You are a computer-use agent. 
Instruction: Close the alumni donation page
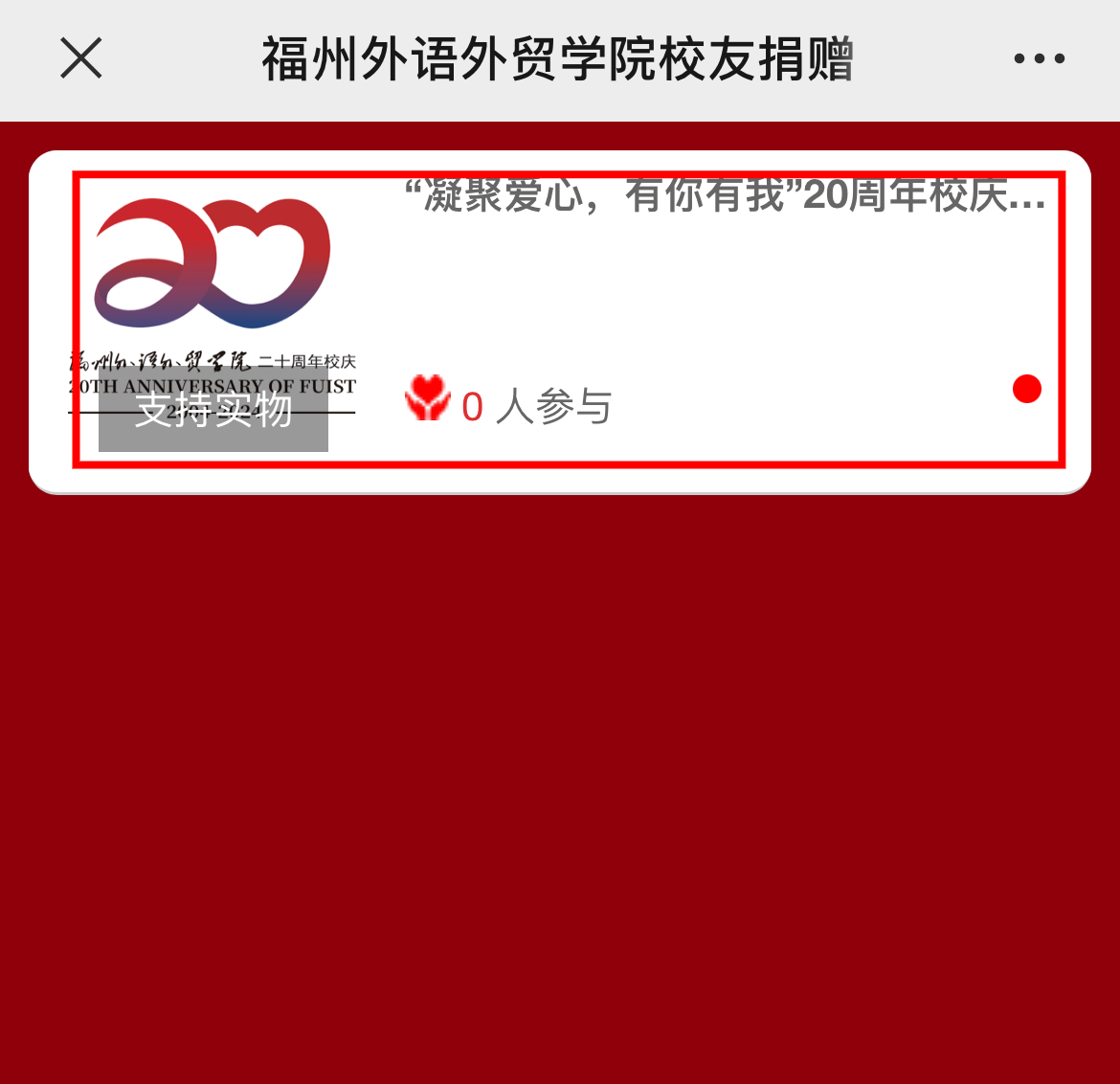coord(81,58)
